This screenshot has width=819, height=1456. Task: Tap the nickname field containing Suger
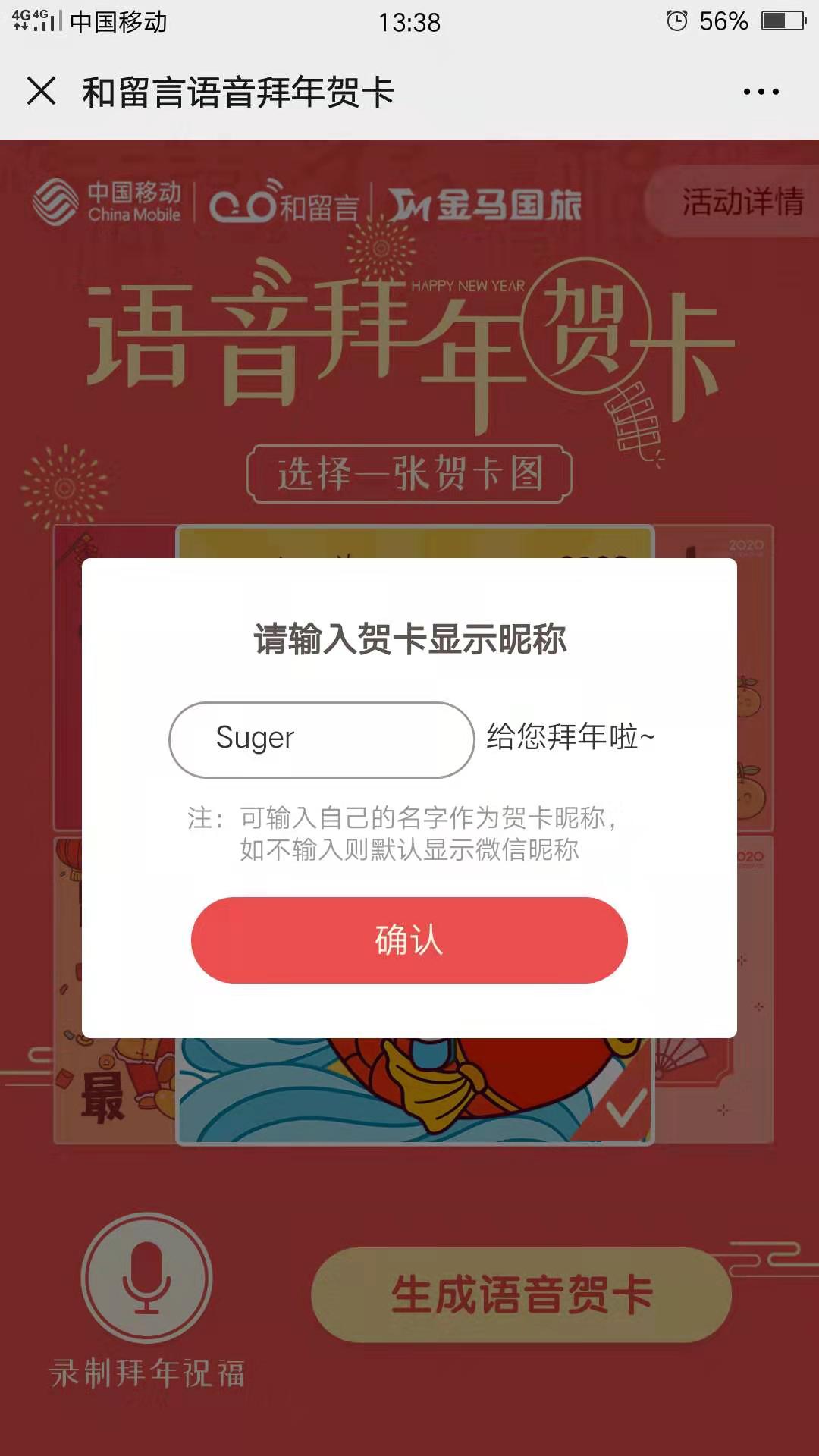[322, 739]
